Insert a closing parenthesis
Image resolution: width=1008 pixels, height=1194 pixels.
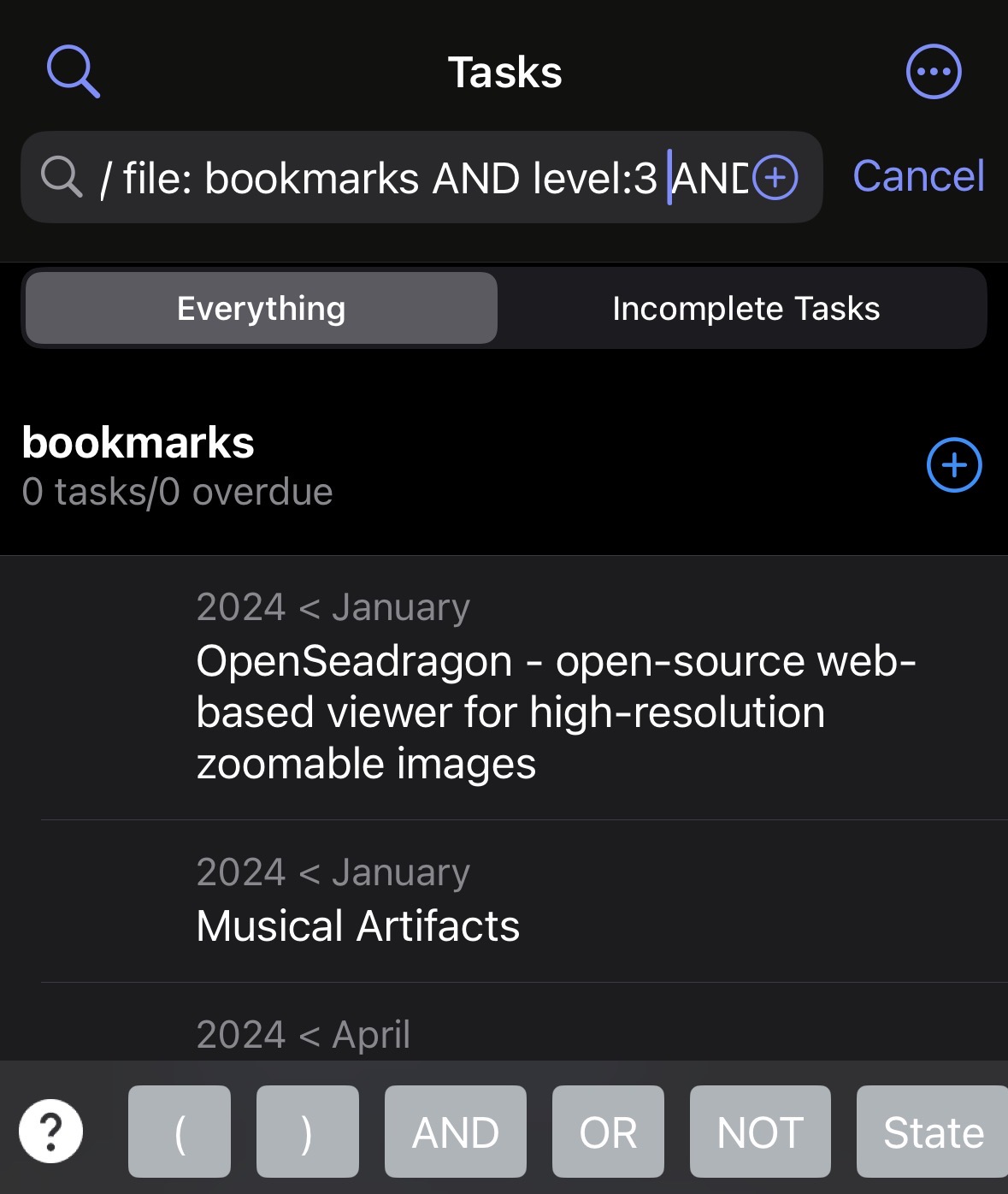click(307, 1131)
